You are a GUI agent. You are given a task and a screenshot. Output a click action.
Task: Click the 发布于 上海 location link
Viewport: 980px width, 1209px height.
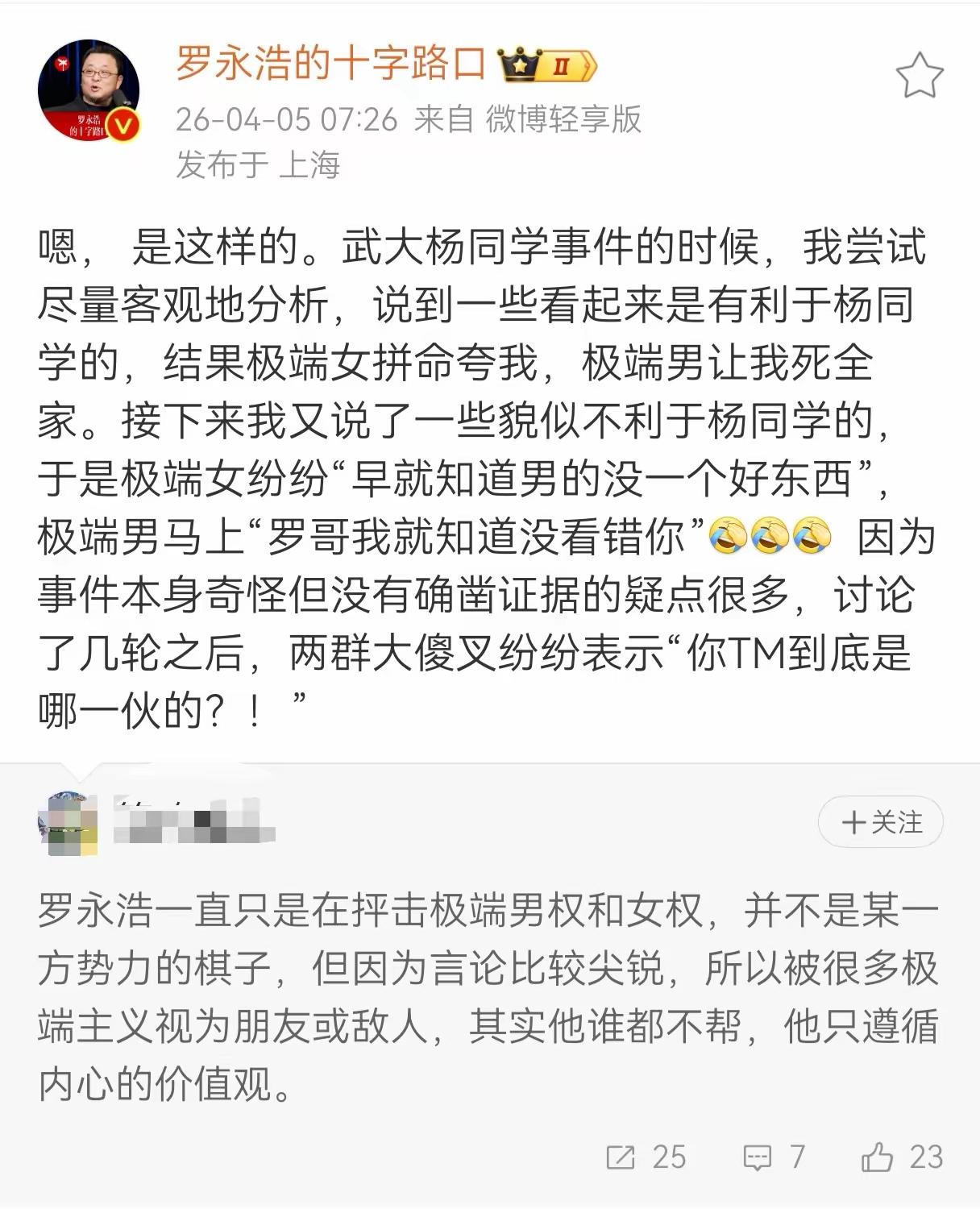[258, 165]
